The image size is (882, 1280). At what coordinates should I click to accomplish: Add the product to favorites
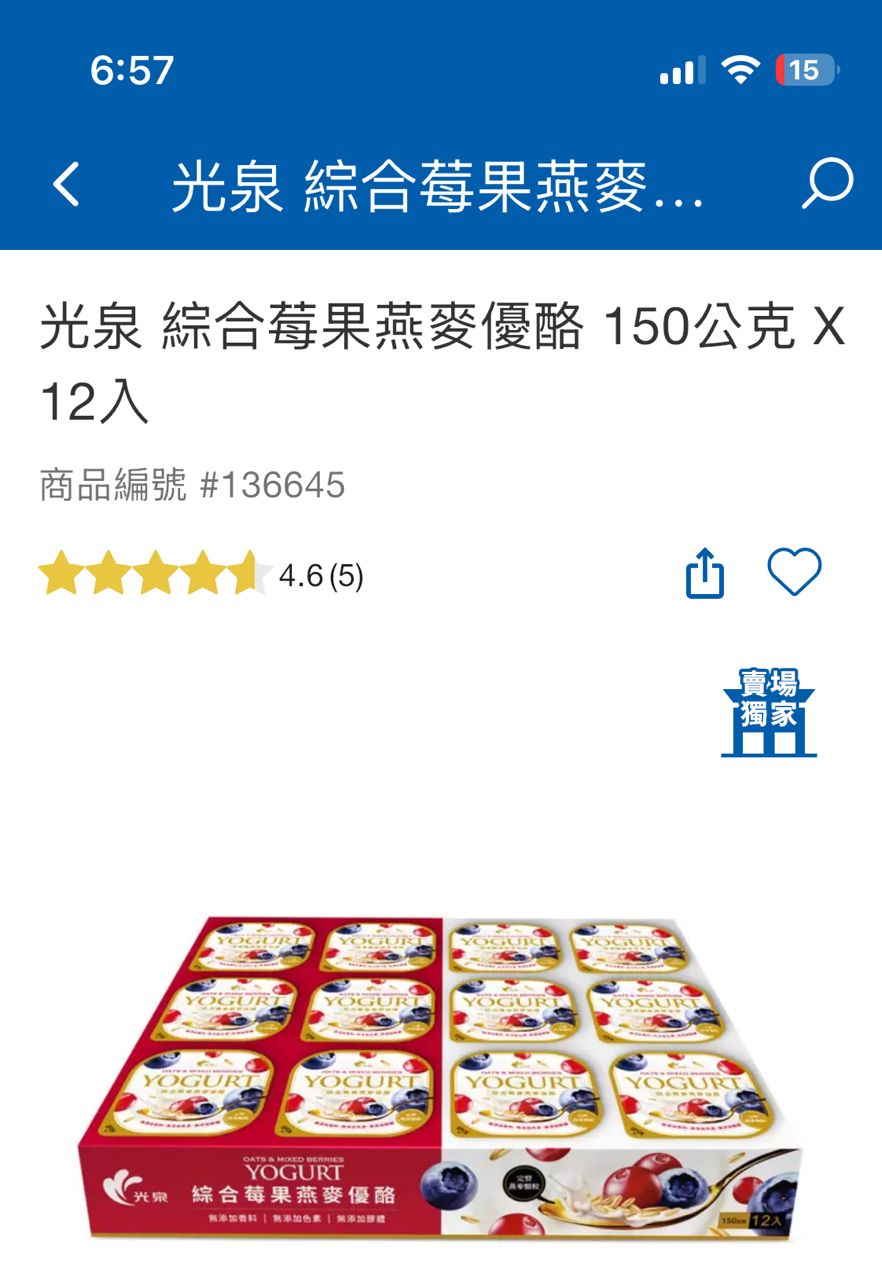(794, 573)
